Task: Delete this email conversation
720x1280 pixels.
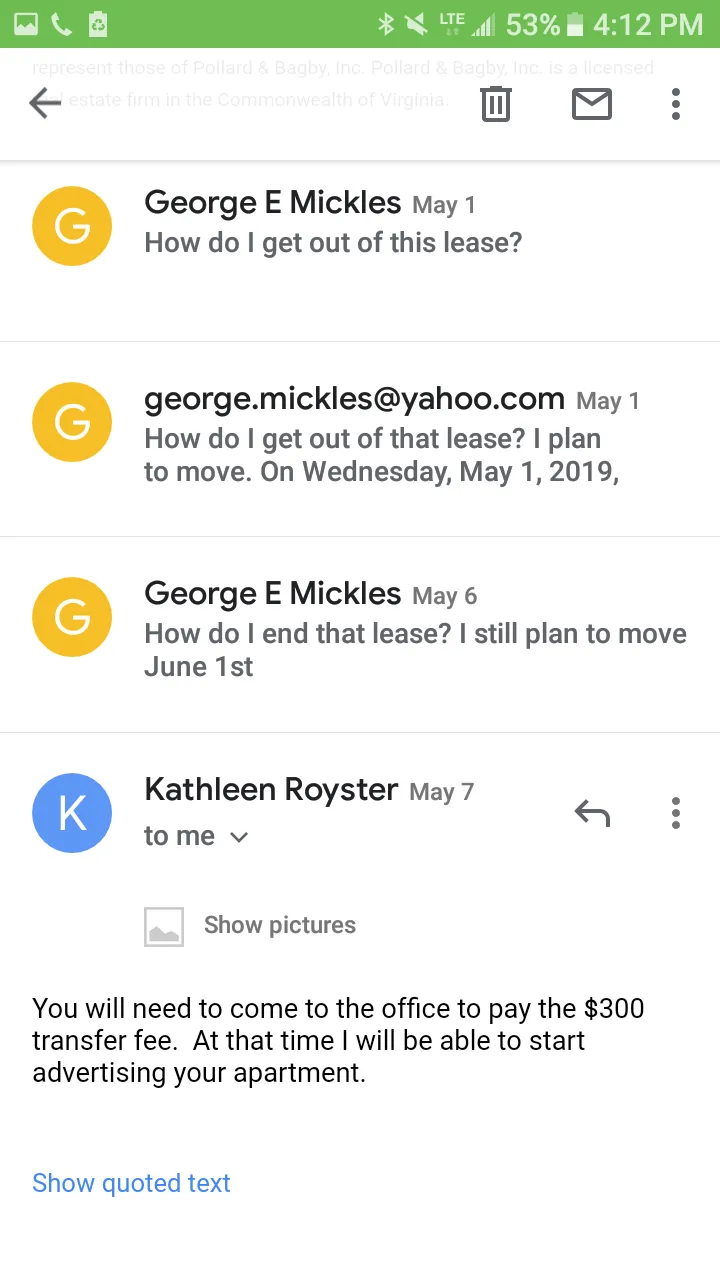Action: 496,104
